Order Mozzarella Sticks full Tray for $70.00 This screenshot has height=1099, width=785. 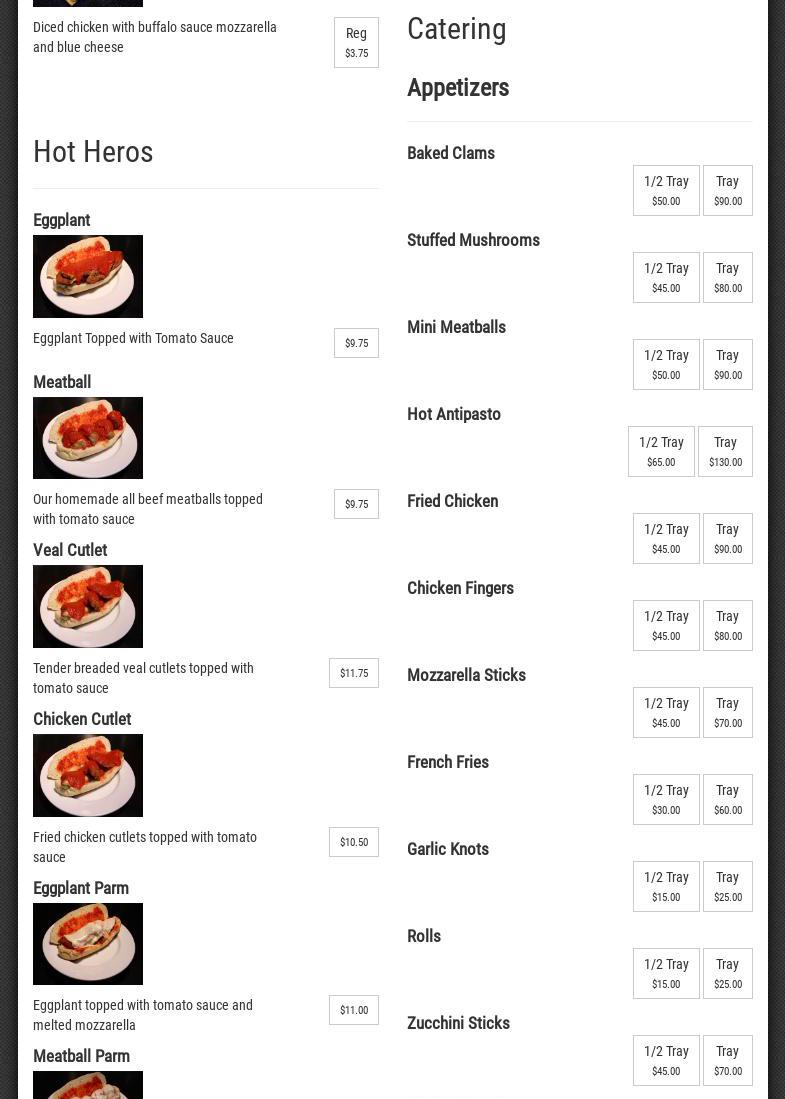tap(727, 712)
